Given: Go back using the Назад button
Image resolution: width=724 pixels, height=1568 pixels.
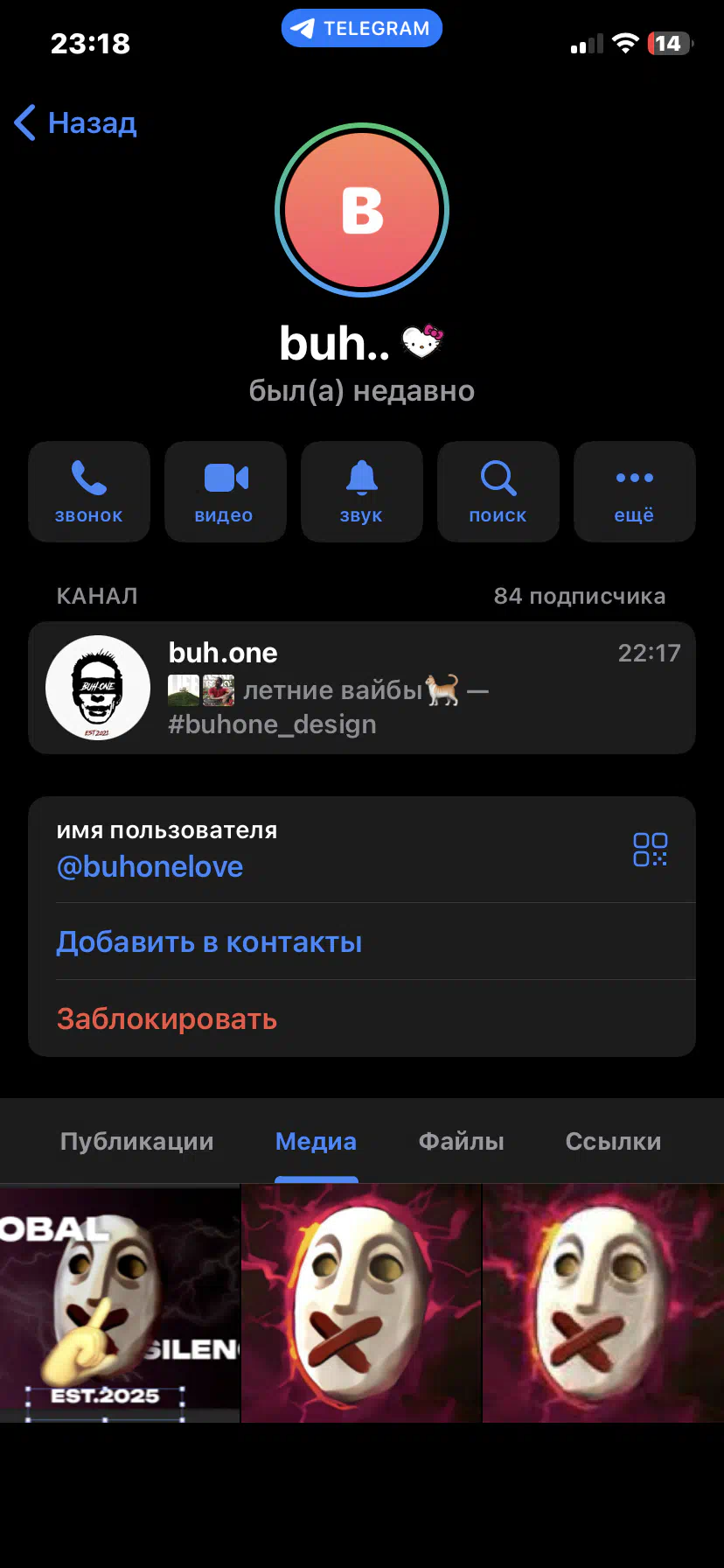Looking at the screenshot, I should pyautogui.click(x=76, y=123).
